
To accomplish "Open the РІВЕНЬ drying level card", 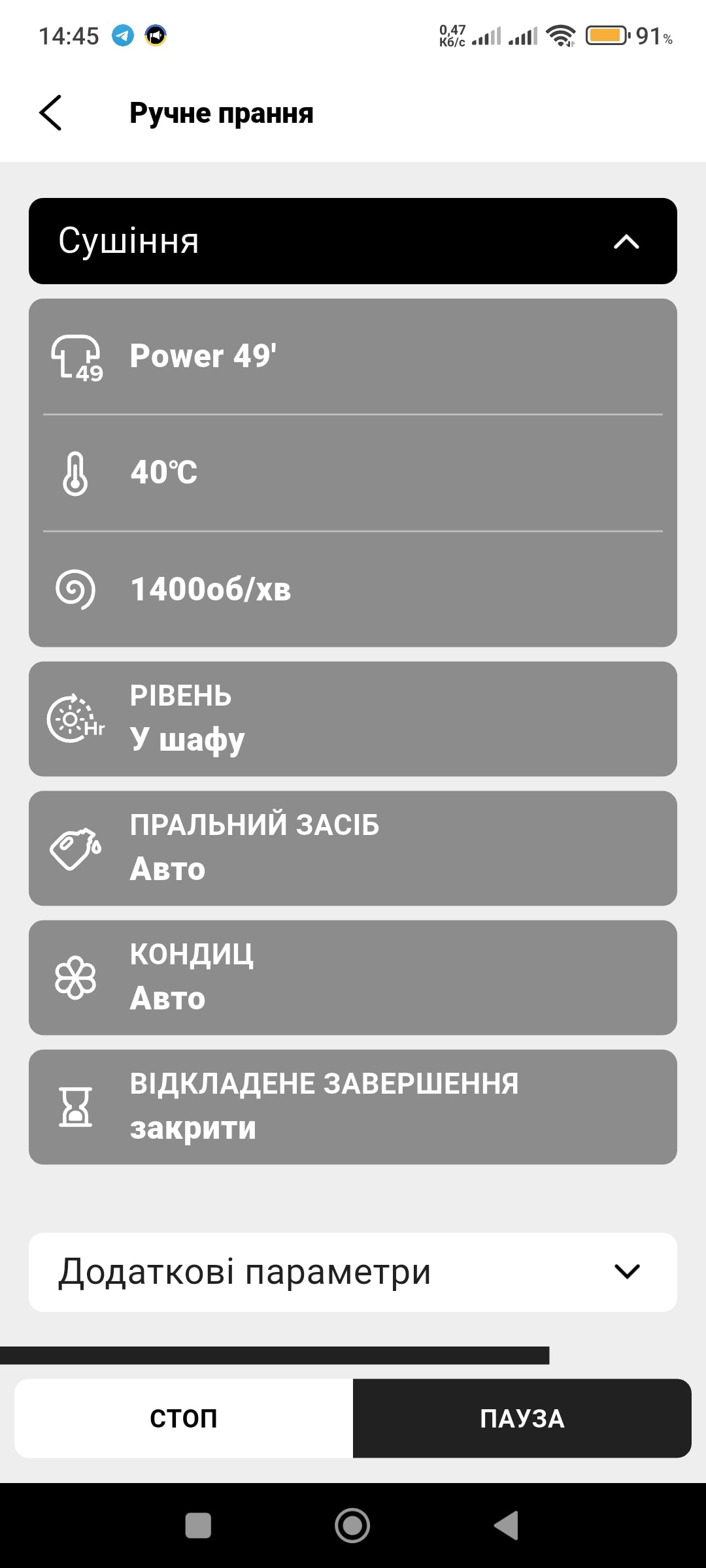I will point(353,719).
